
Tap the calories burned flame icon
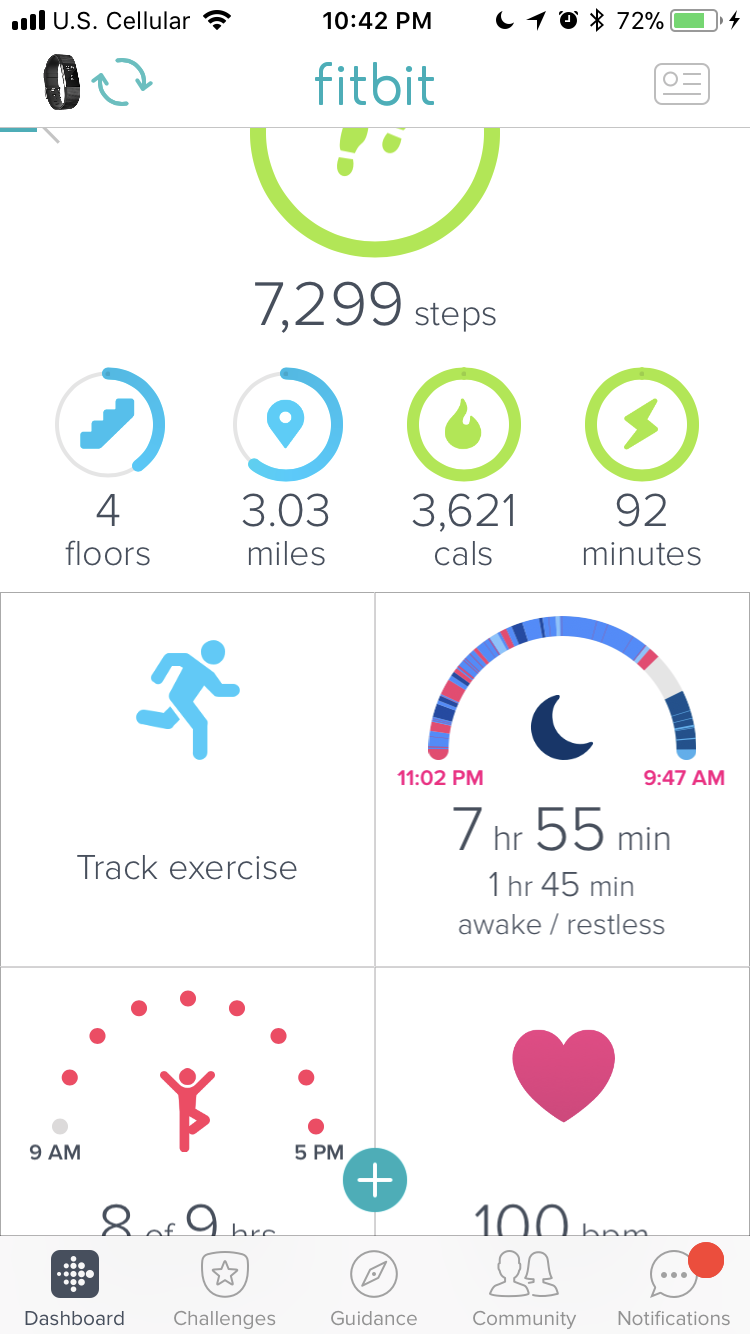click(x=463, y=423)
